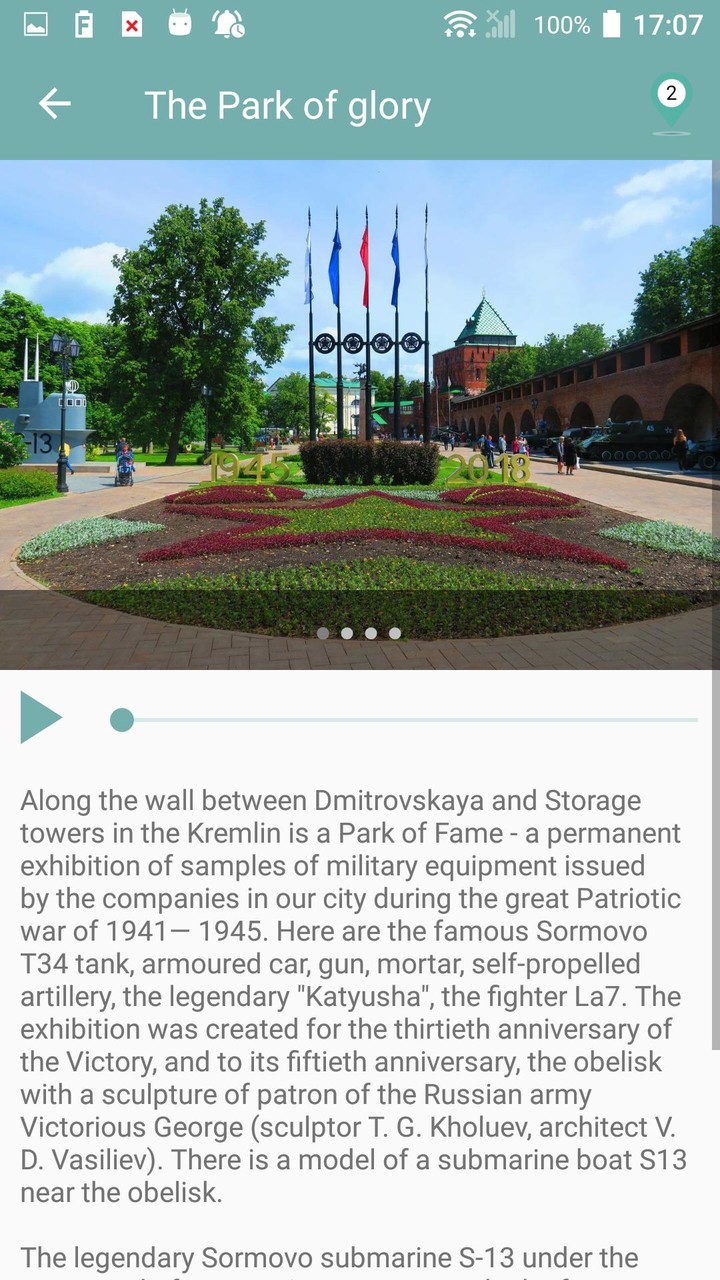Tap the back arrow to leave the page

pyautogui.click(x=54, y=104)
